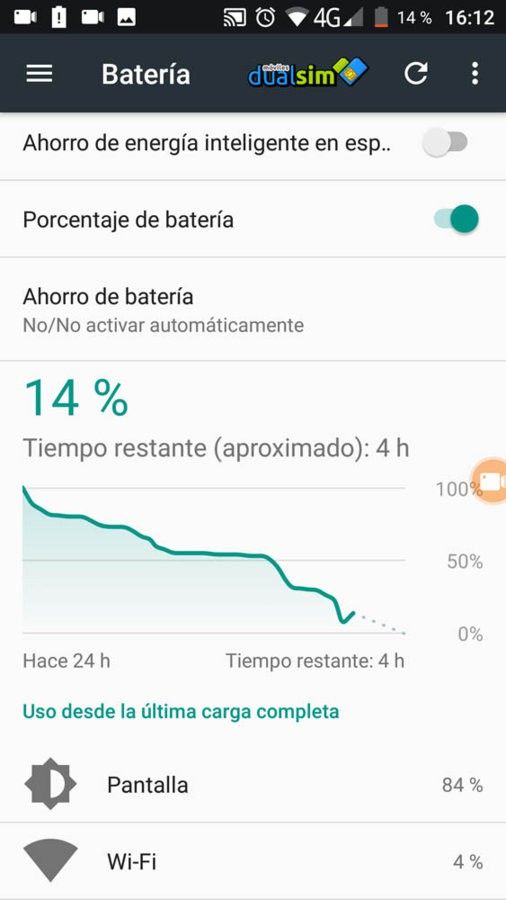View Wi-Fi battery usage details

click(x=253, y=861)
